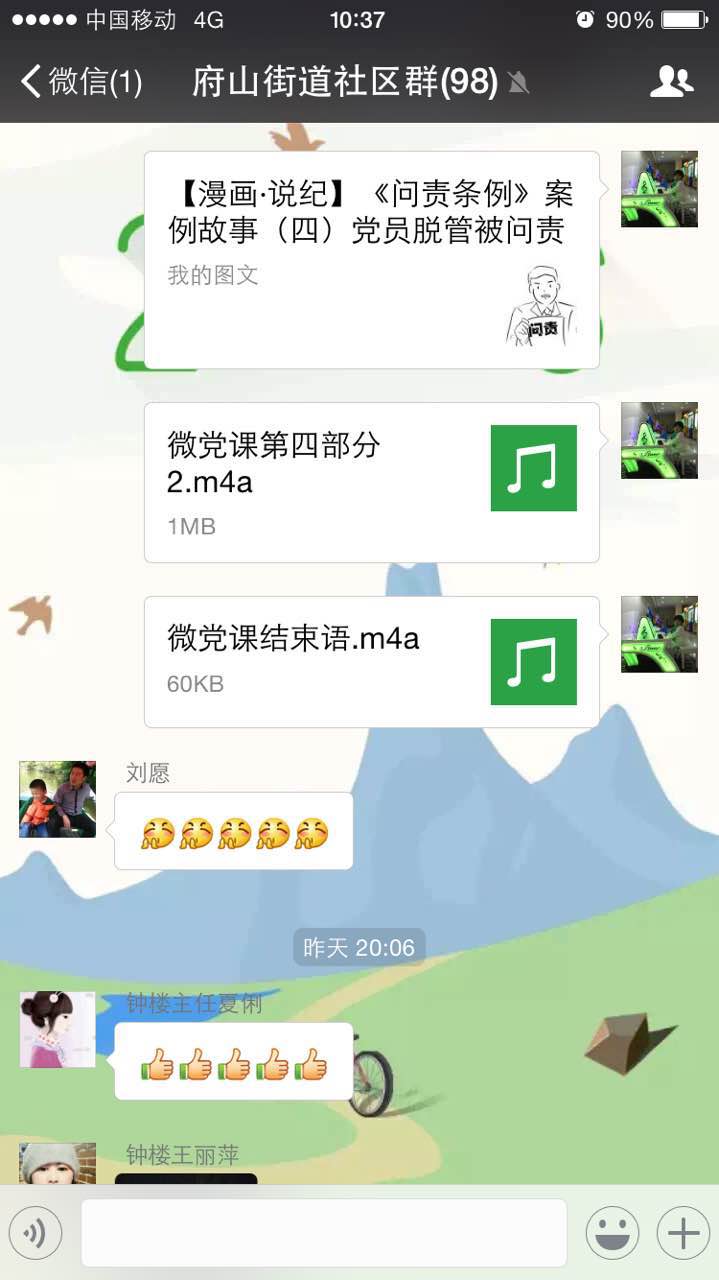Open 刘愿's profile avatar
The width and height of the screenshot is (719, 1280).
tap(58, 799)
